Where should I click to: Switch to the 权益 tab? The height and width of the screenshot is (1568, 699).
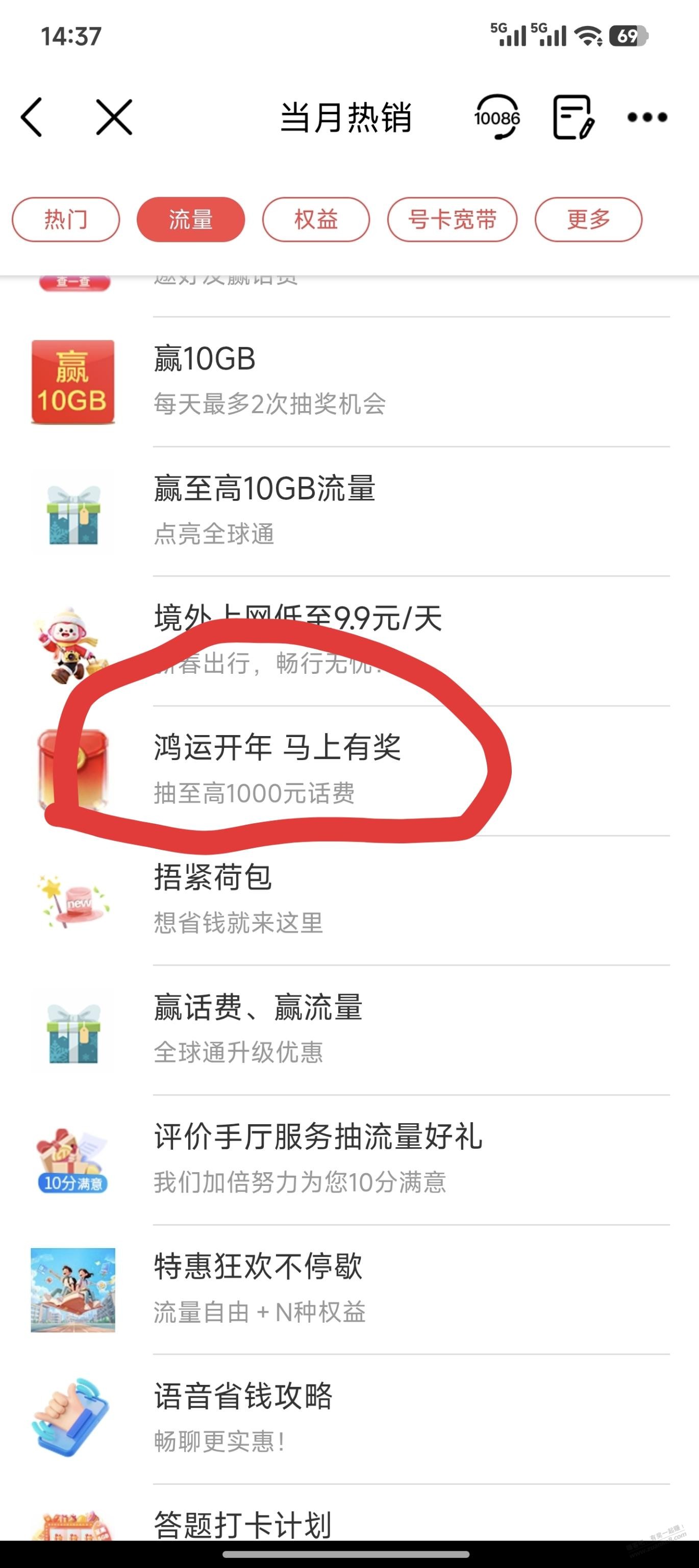(x=316, y=219)
